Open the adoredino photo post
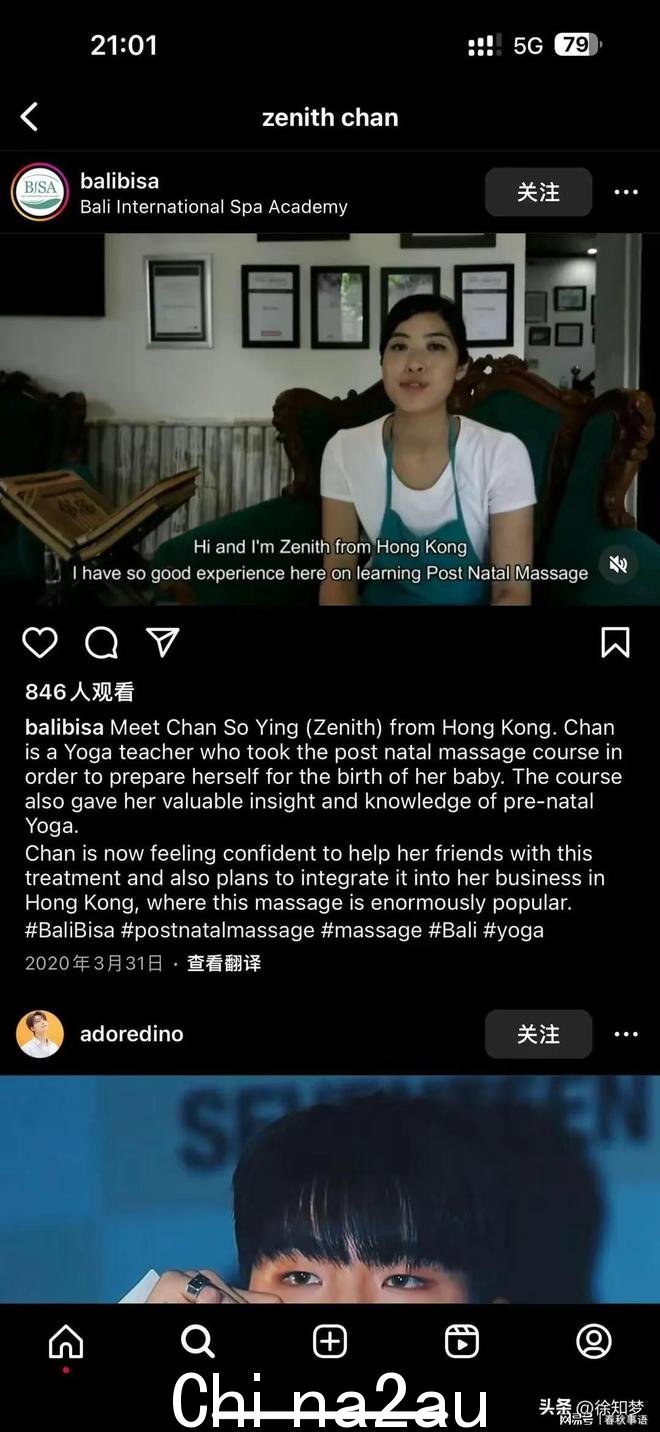This screenshot has height=1432, width=660. tap(330, 1190)
